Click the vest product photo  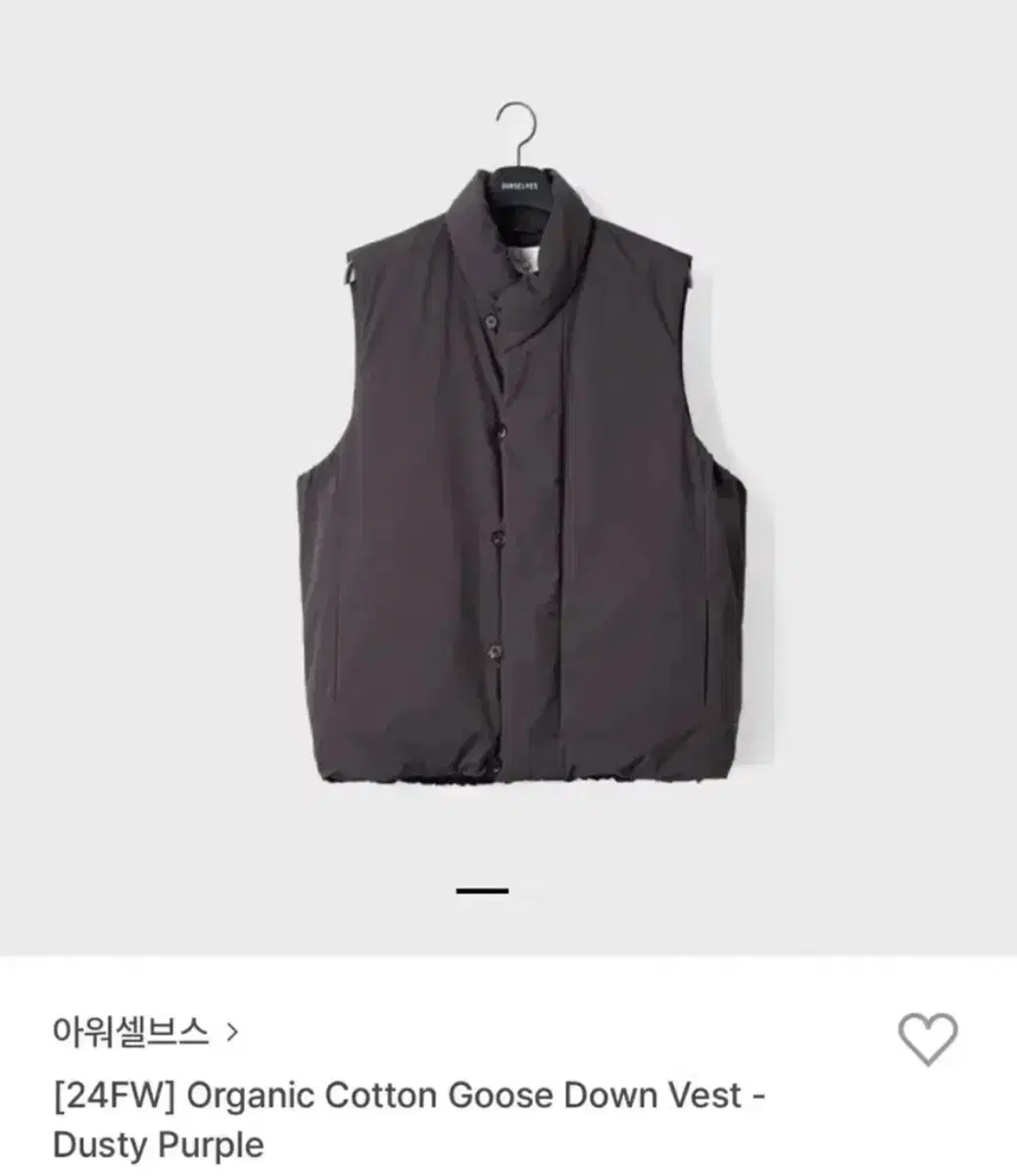coord(508,470)
